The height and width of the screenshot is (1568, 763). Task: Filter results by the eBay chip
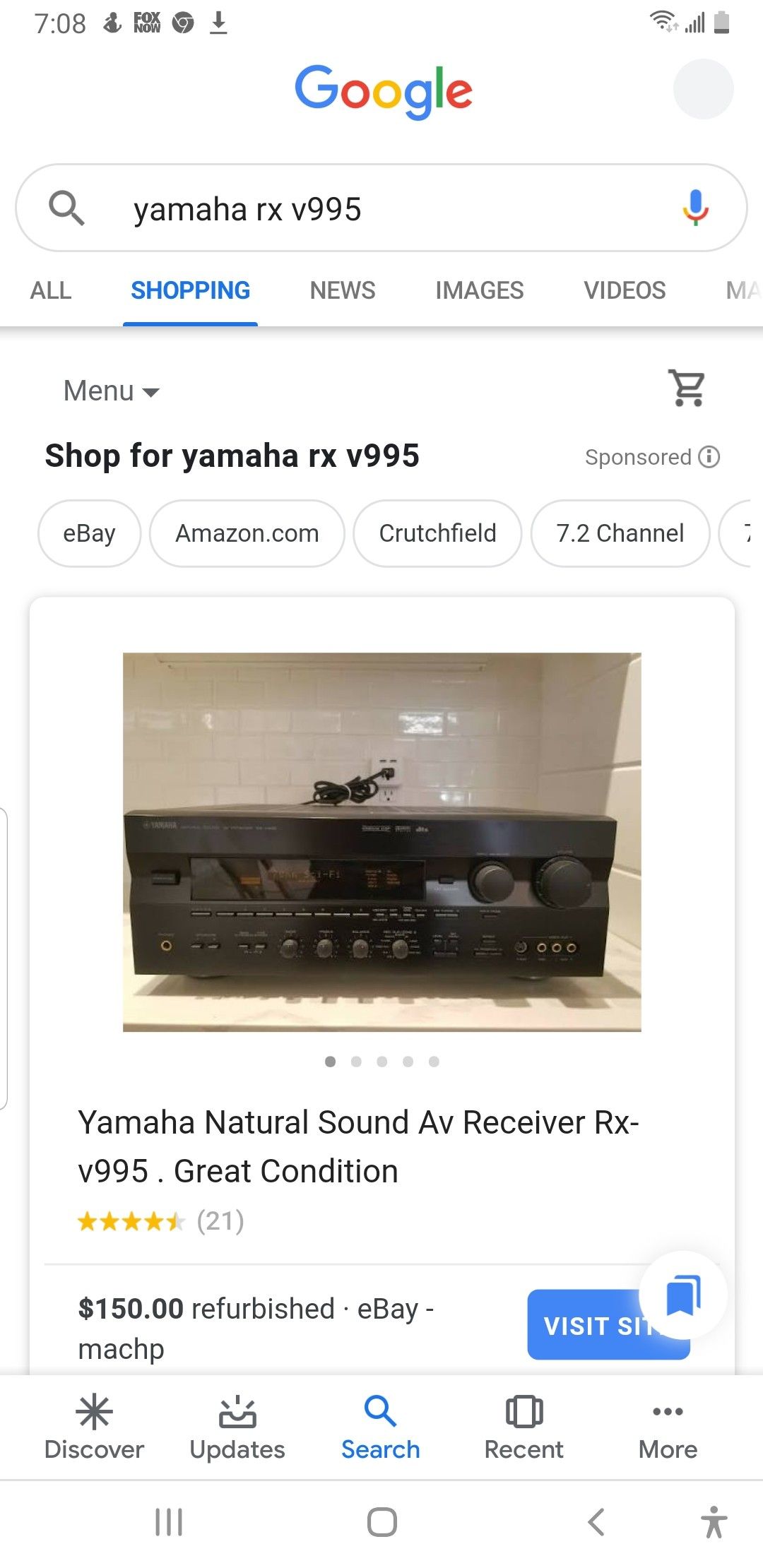(x=89, y=533)
